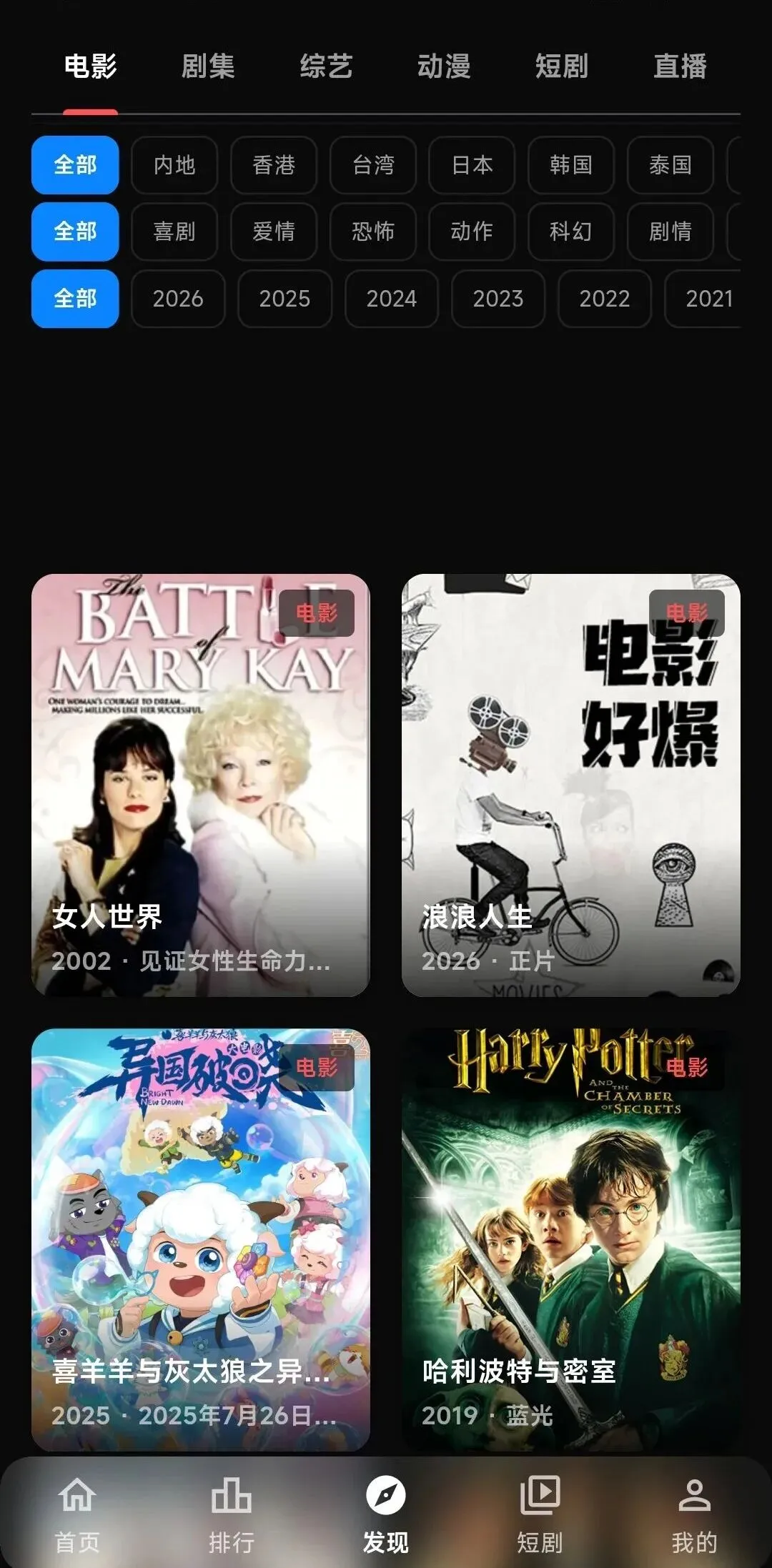Image resolution: width=772 pixels, height=1568 pixels.
Task: Open the 喜羊羊与灰太狼 movie card
Action: coord(200,1239)
